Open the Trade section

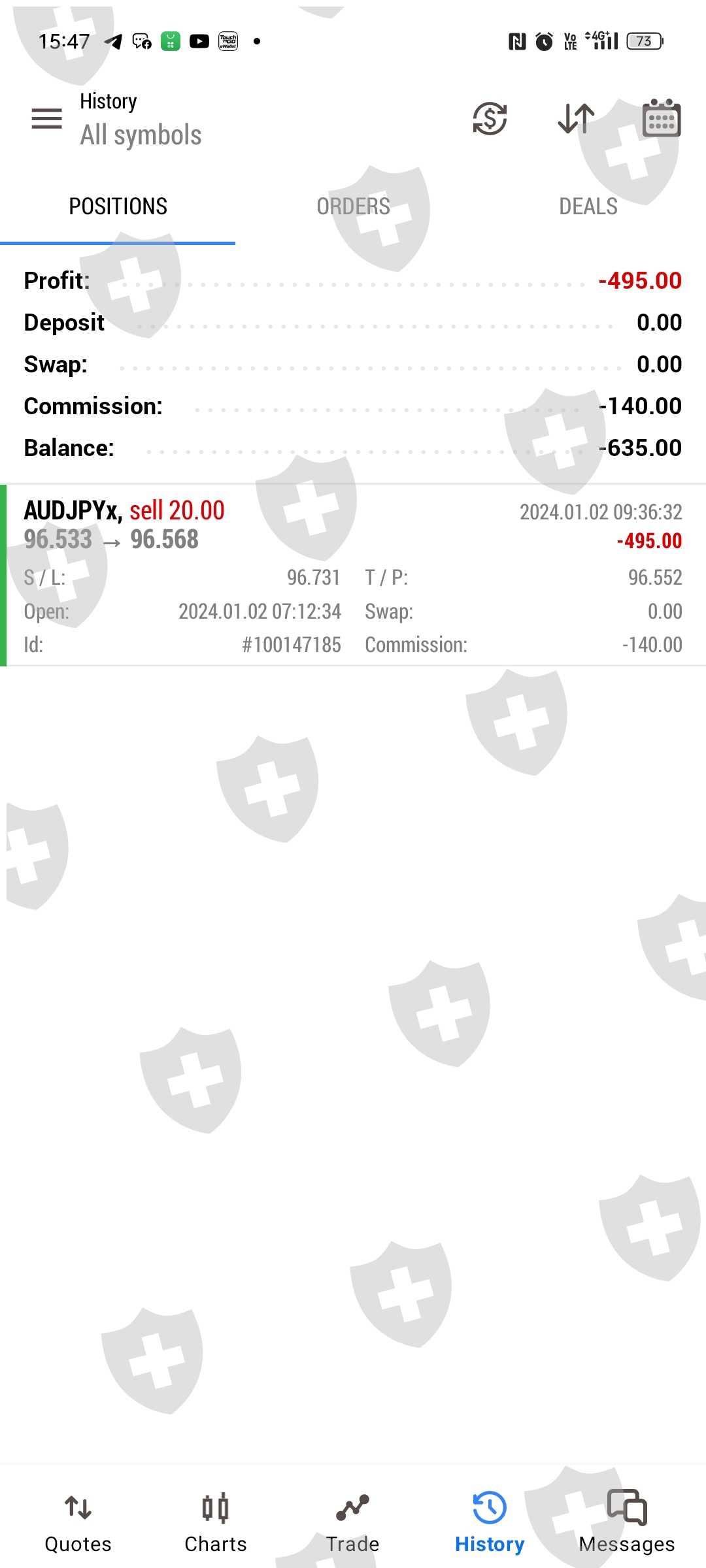pos(352,1522)
